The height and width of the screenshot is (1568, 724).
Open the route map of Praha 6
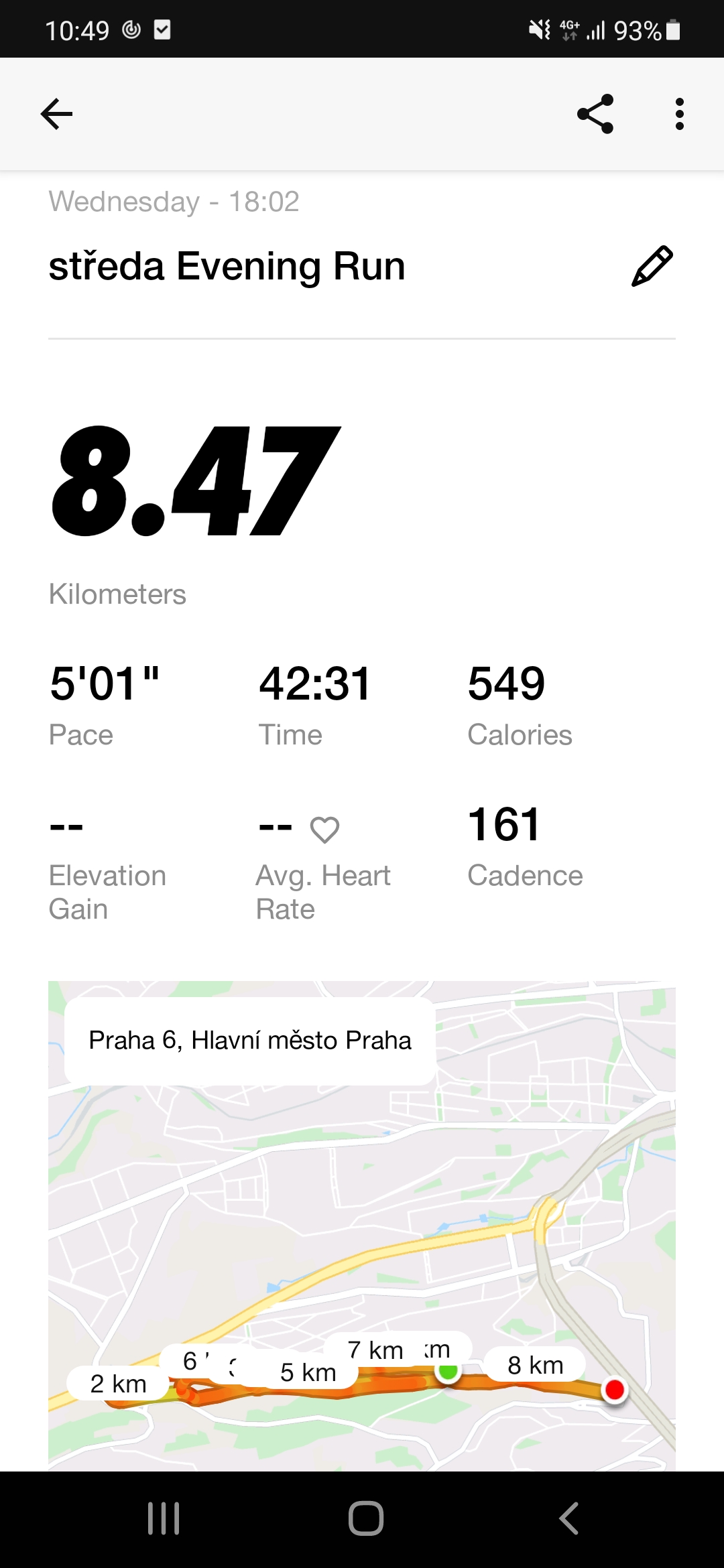(362, 1226)
